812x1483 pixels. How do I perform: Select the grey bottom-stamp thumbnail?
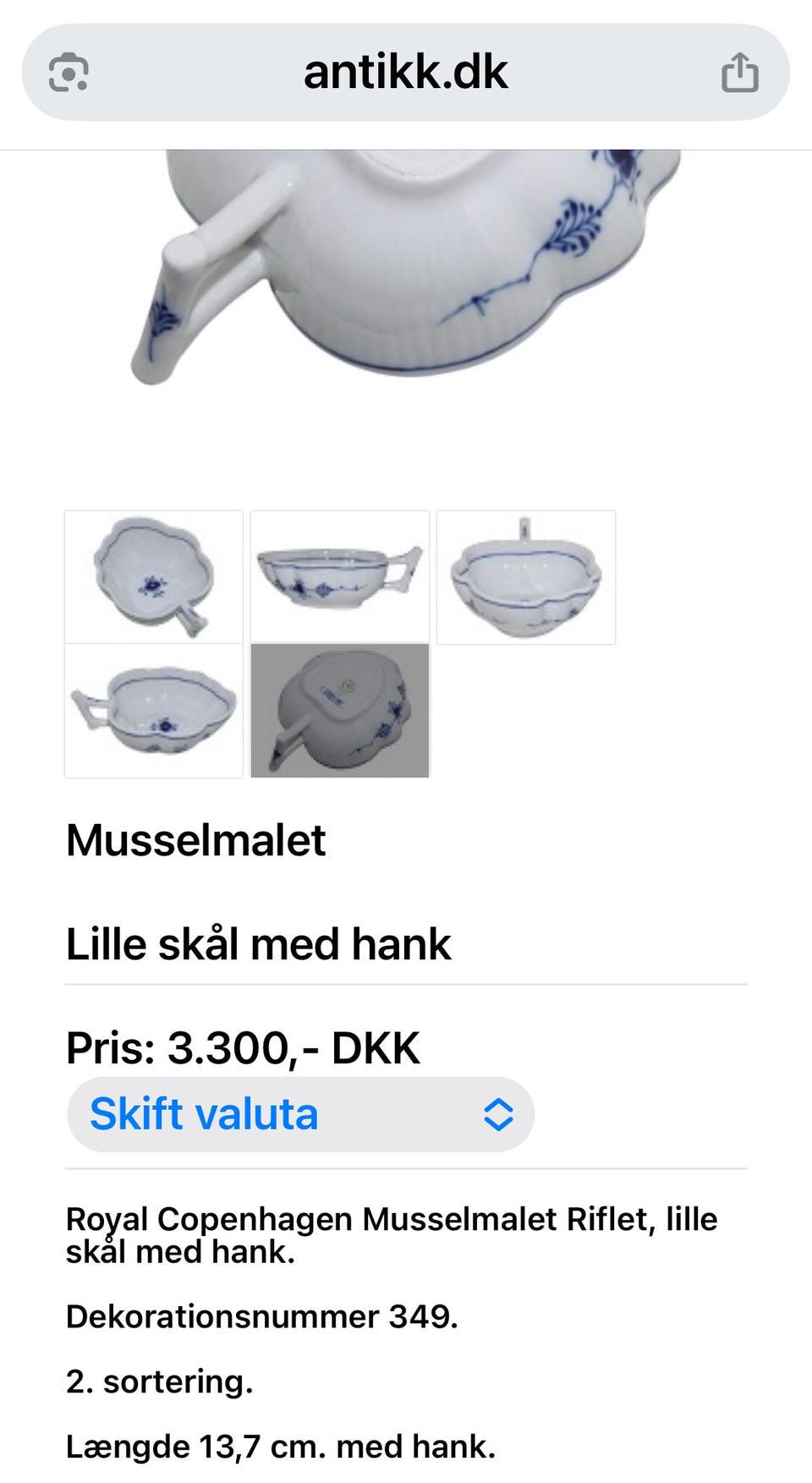click(340, 711)
